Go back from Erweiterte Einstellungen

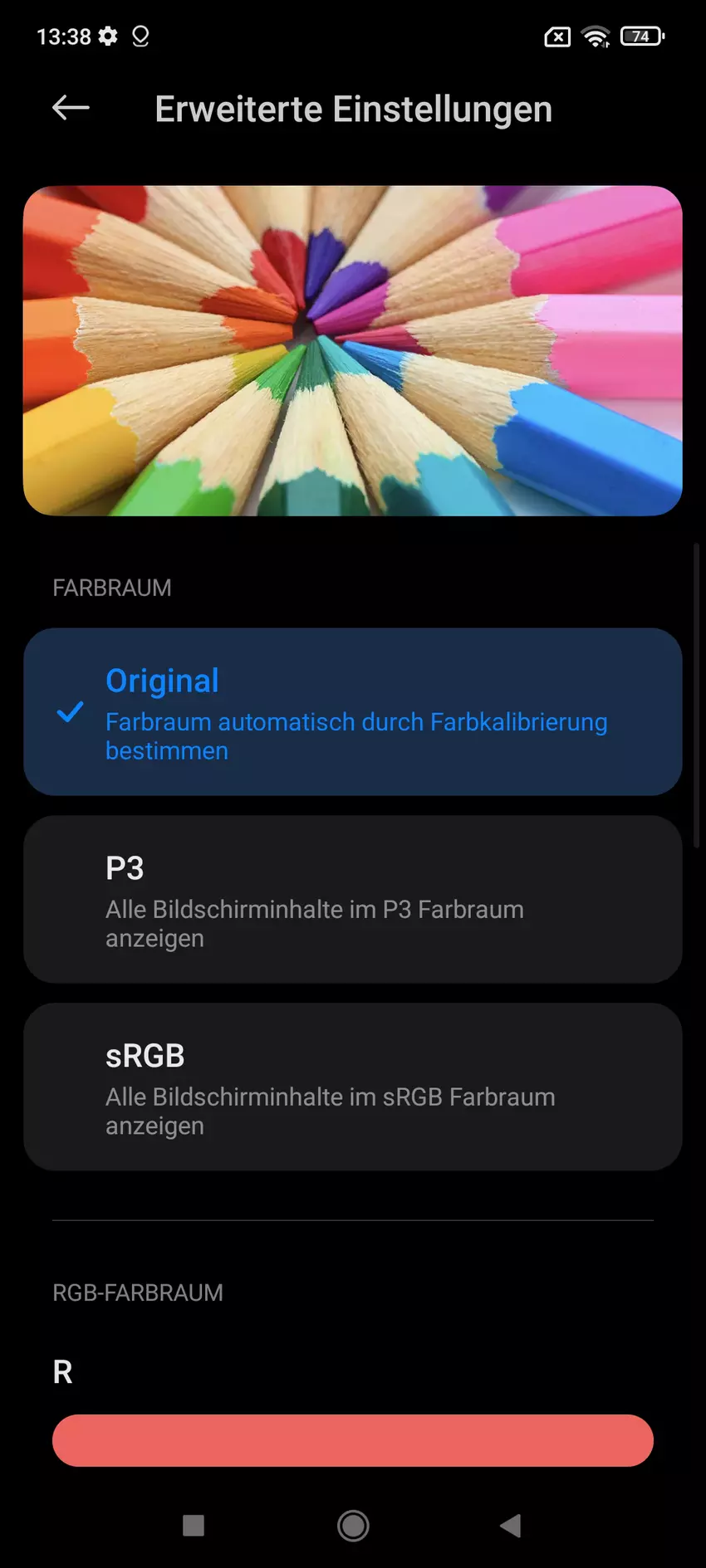pos(71,108)
